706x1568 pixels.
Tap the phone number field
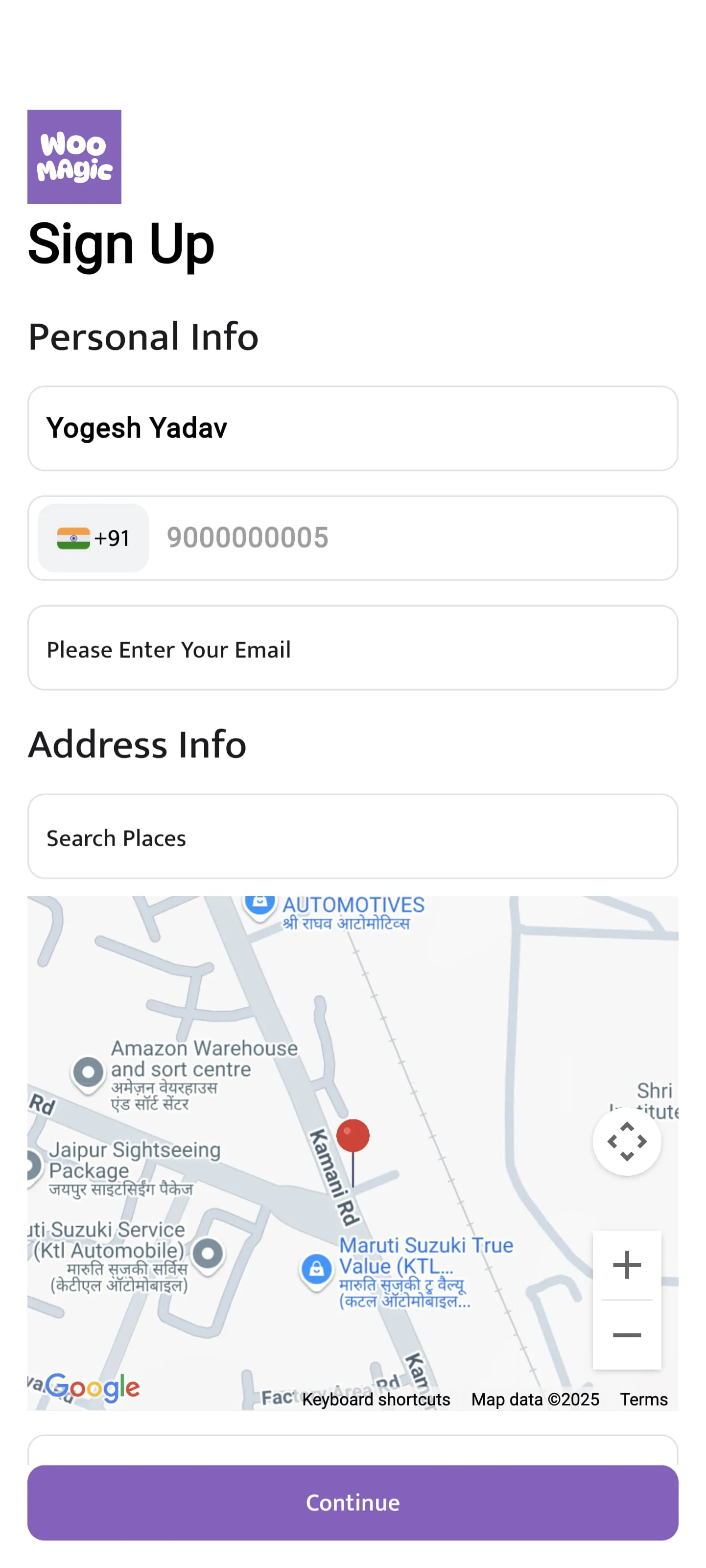coord(414,538)
